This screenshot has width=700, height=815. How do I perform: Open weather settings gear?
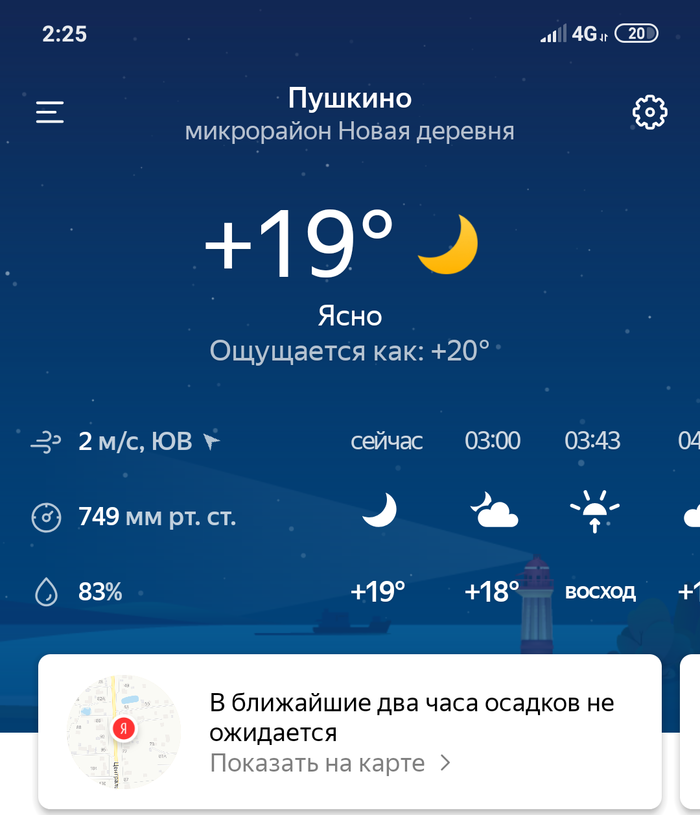[x=650, y=112]
